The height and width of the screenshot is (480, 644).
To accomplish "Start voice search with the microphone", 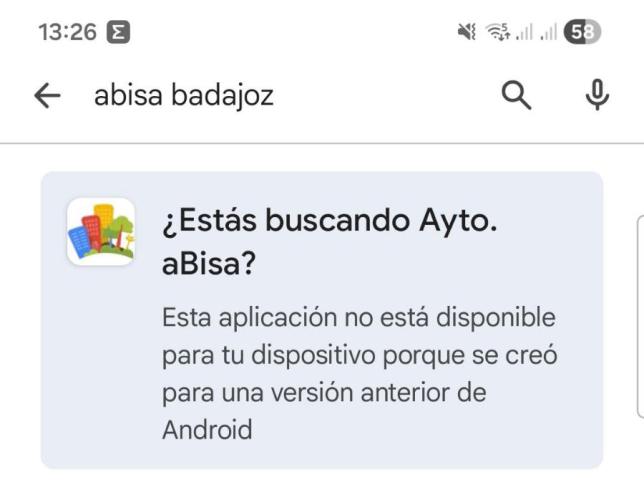I will point(597,94).
